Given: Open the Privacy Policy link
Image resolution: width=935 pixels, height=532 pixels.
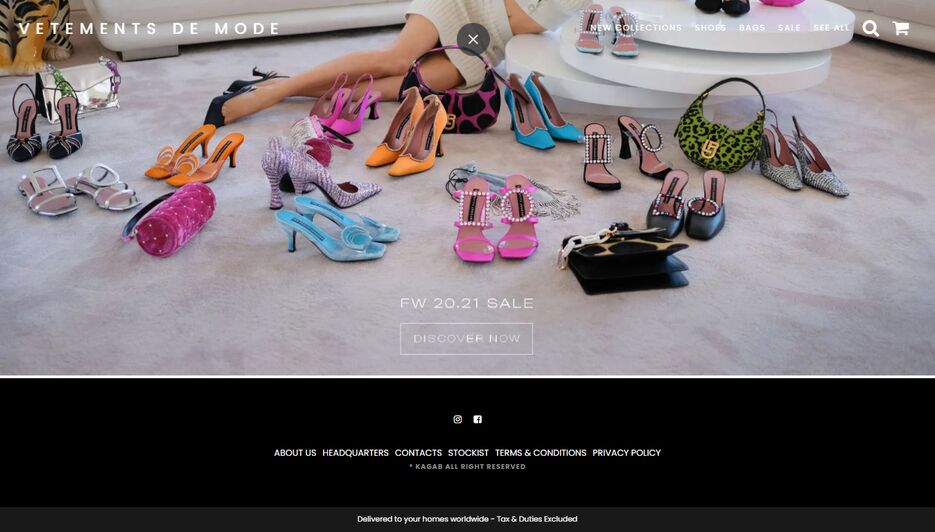Looking at the screenshot, I should pos(626,453).
